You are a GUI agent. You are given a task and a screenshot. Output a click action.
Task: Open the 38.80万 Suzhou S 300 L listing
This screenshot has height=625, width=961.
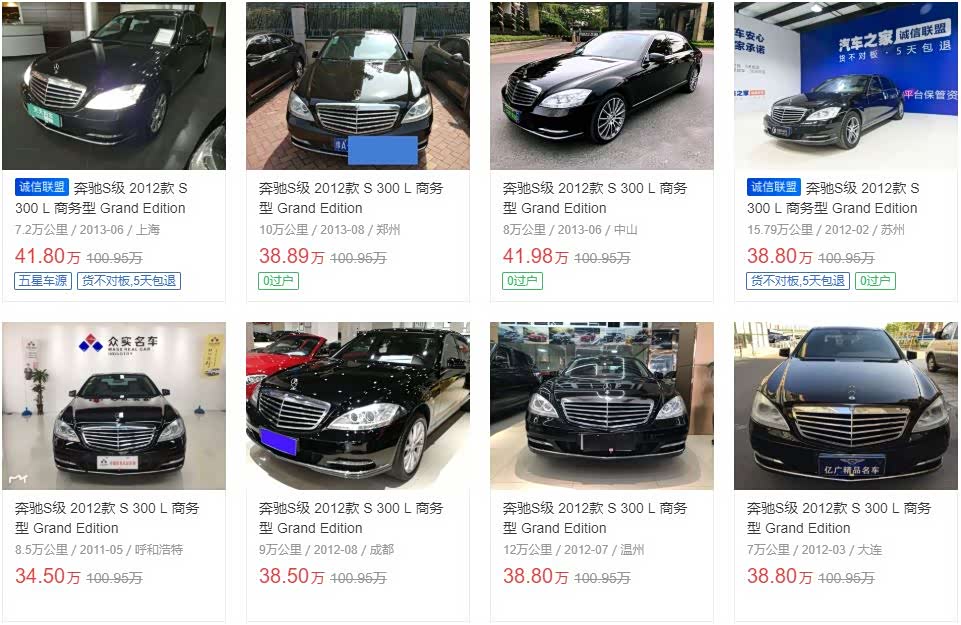[x=845, y=86]
